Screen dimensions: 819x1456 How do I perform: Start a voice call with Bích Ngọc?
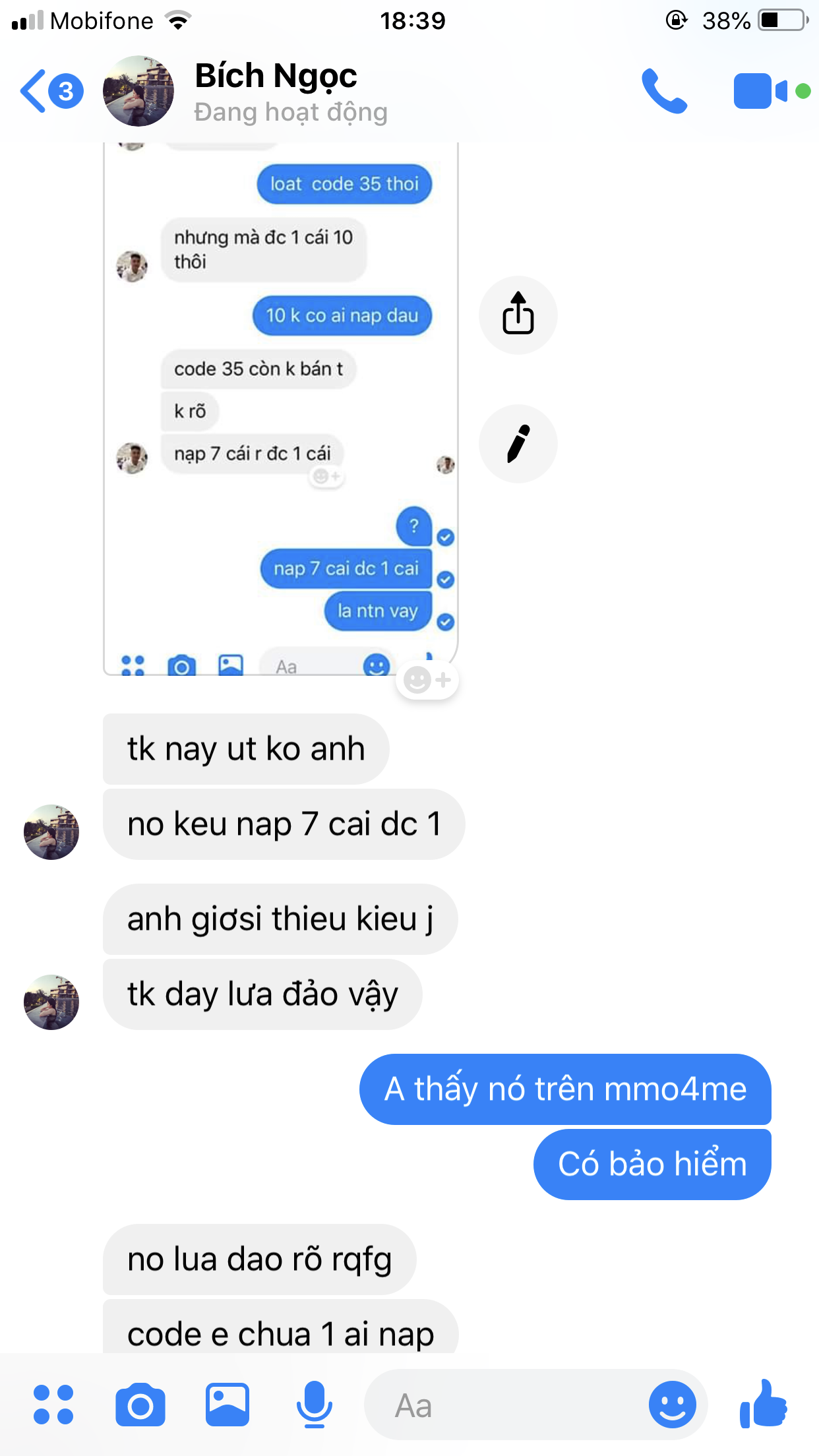click(664, 91)
